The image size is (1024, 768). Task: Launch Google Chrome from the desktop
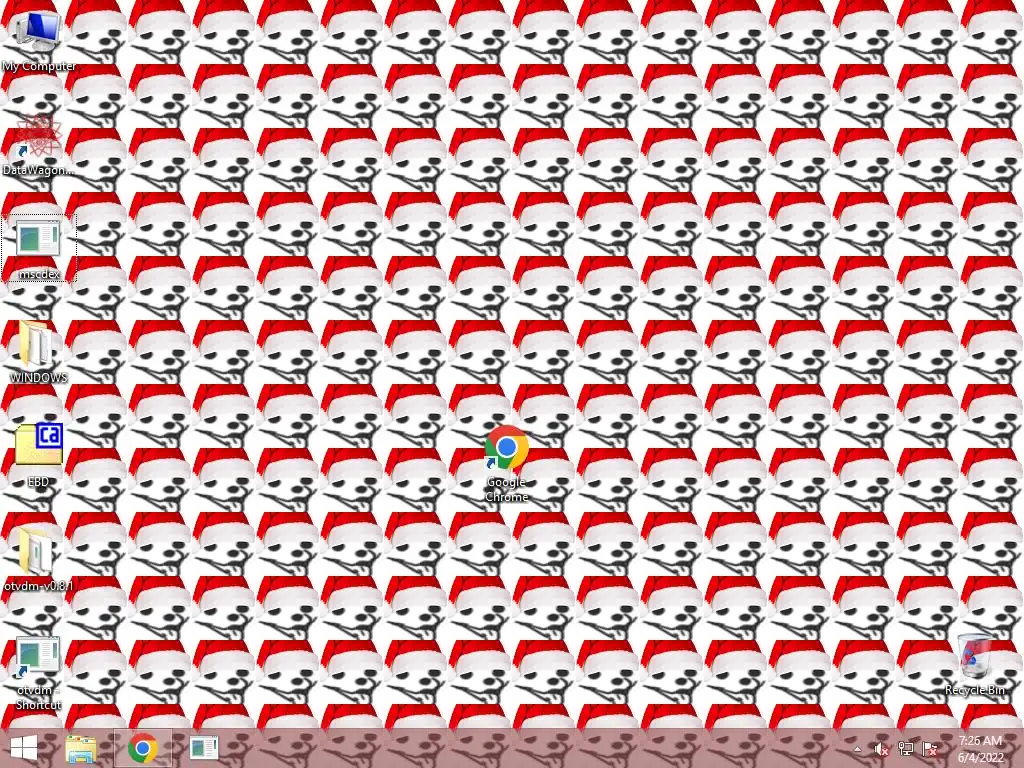tap(506, 456)
